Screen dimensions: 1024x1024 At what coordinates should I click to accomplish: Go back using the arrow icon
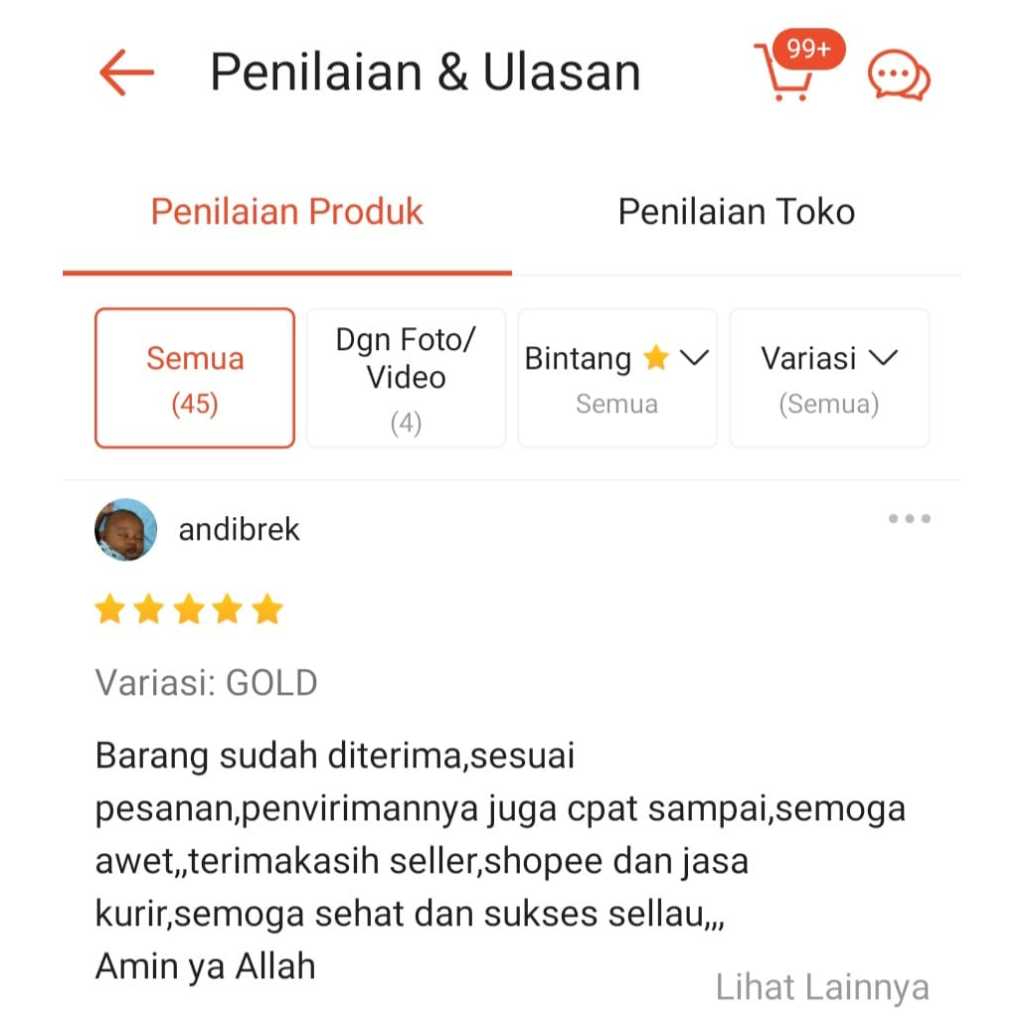pos(127,73)
